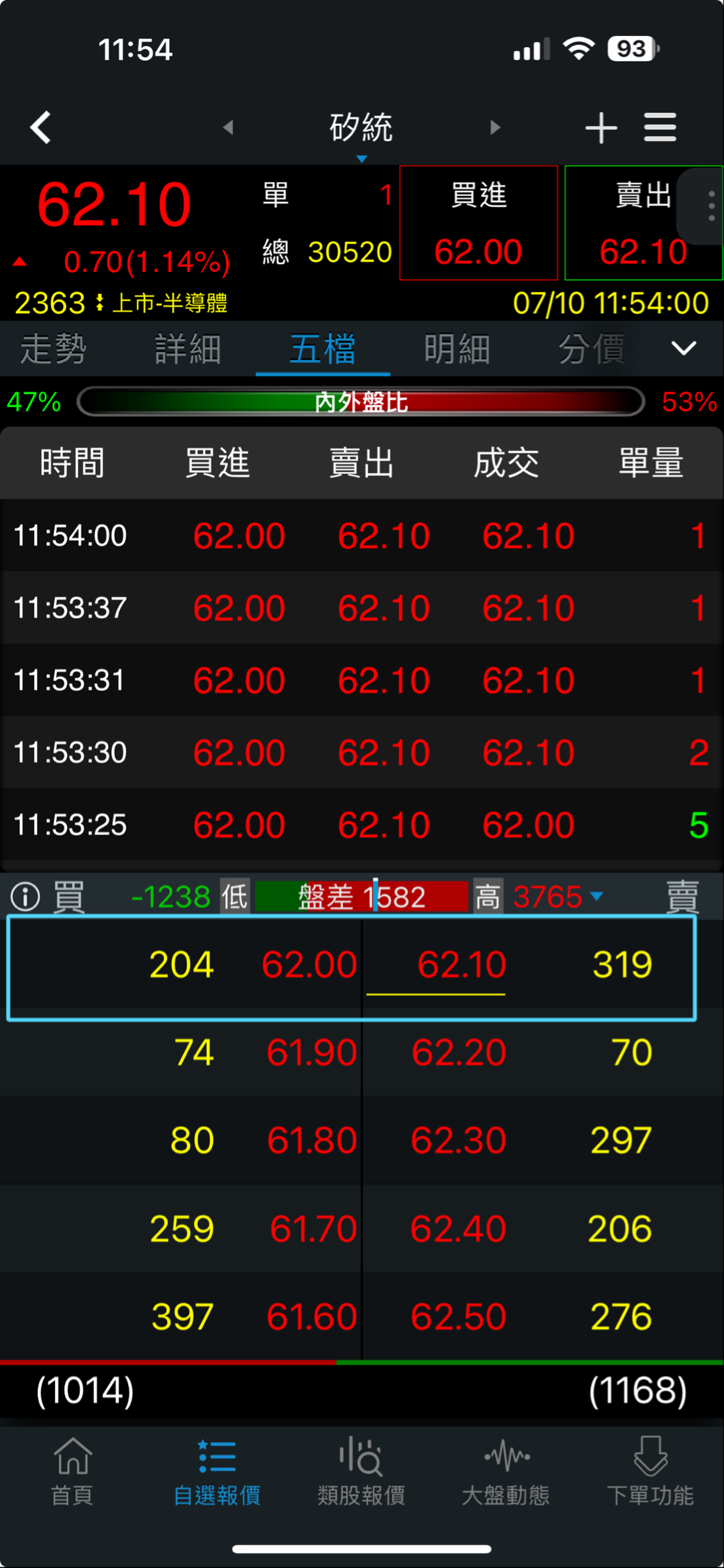724x1568 pixels.
Task: Switch to the next stock with right arrow
Action: click(495, 127)
